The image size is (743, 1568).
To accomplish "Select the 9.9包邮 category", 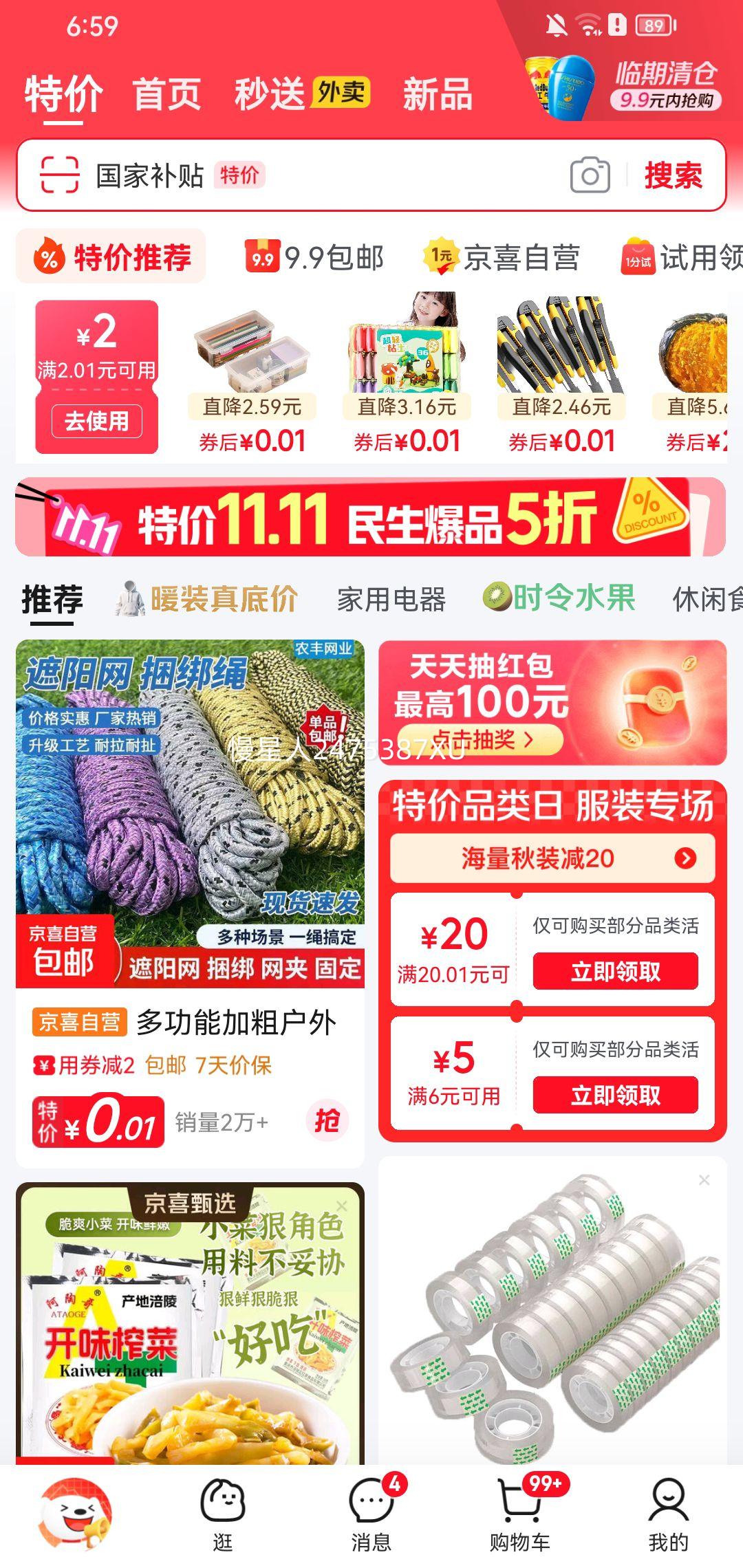I will click(314, 258).
